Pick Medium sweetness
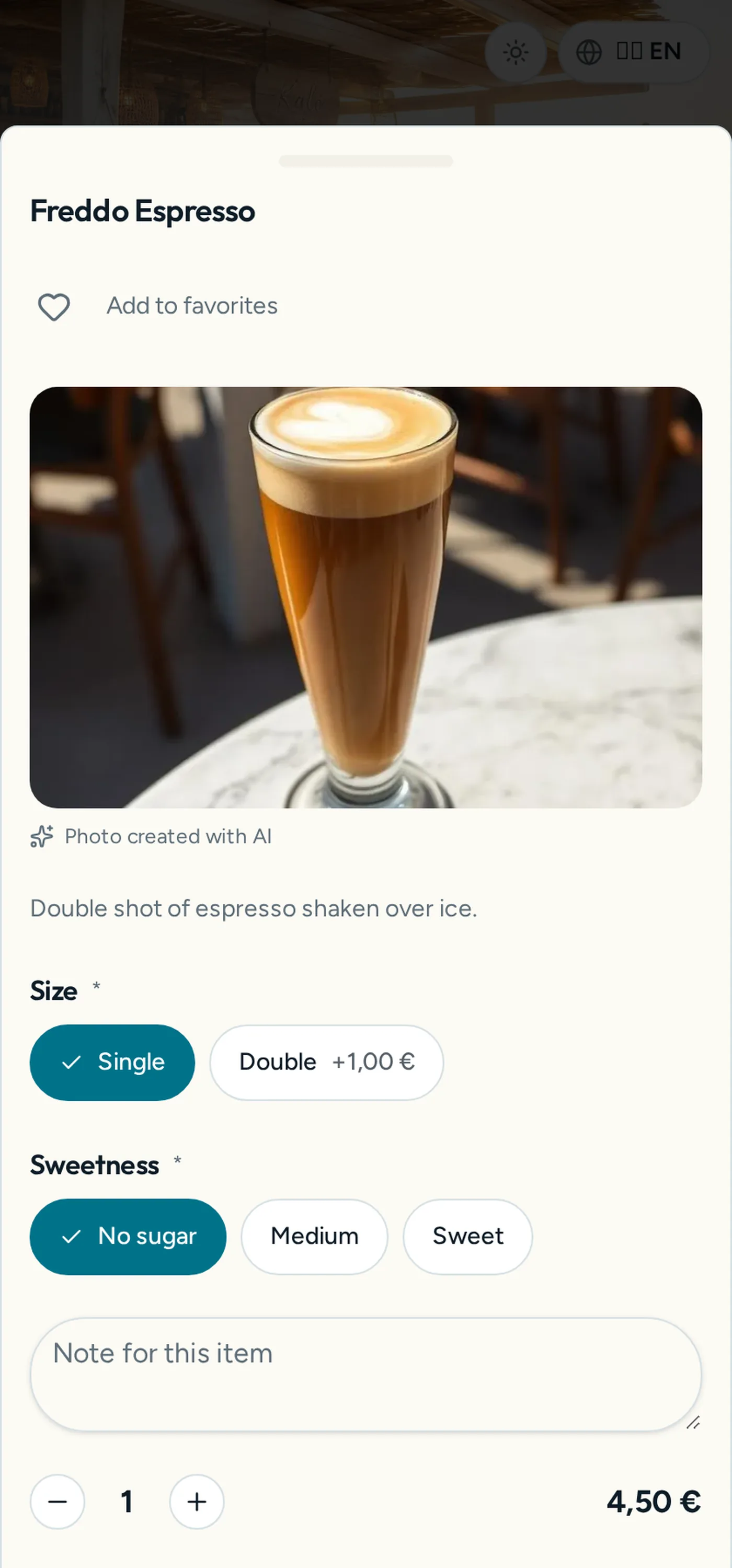The width and height of the screenshot is (732, 1568). pyautogui.click(x=314, y=1236)
